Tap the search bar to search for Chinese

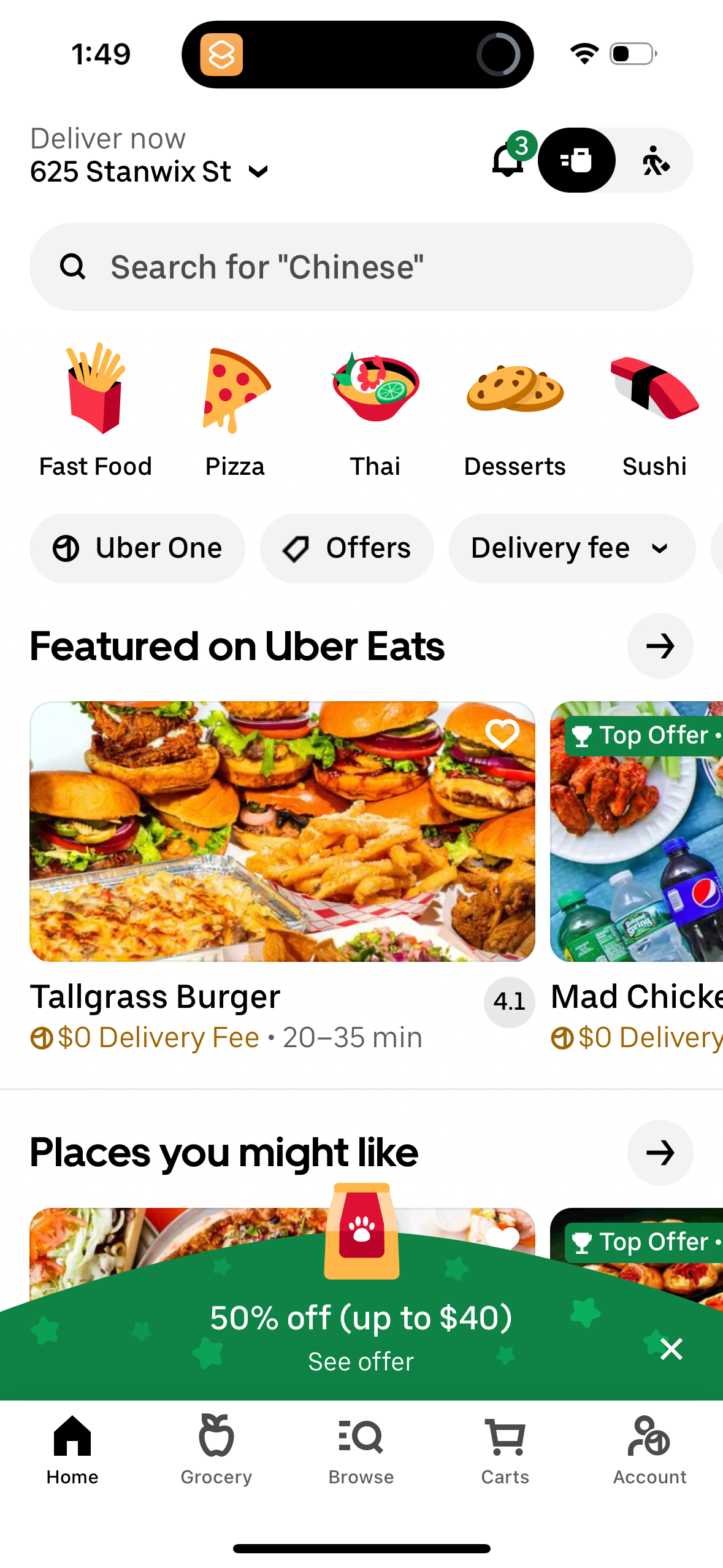pos(361,266)
